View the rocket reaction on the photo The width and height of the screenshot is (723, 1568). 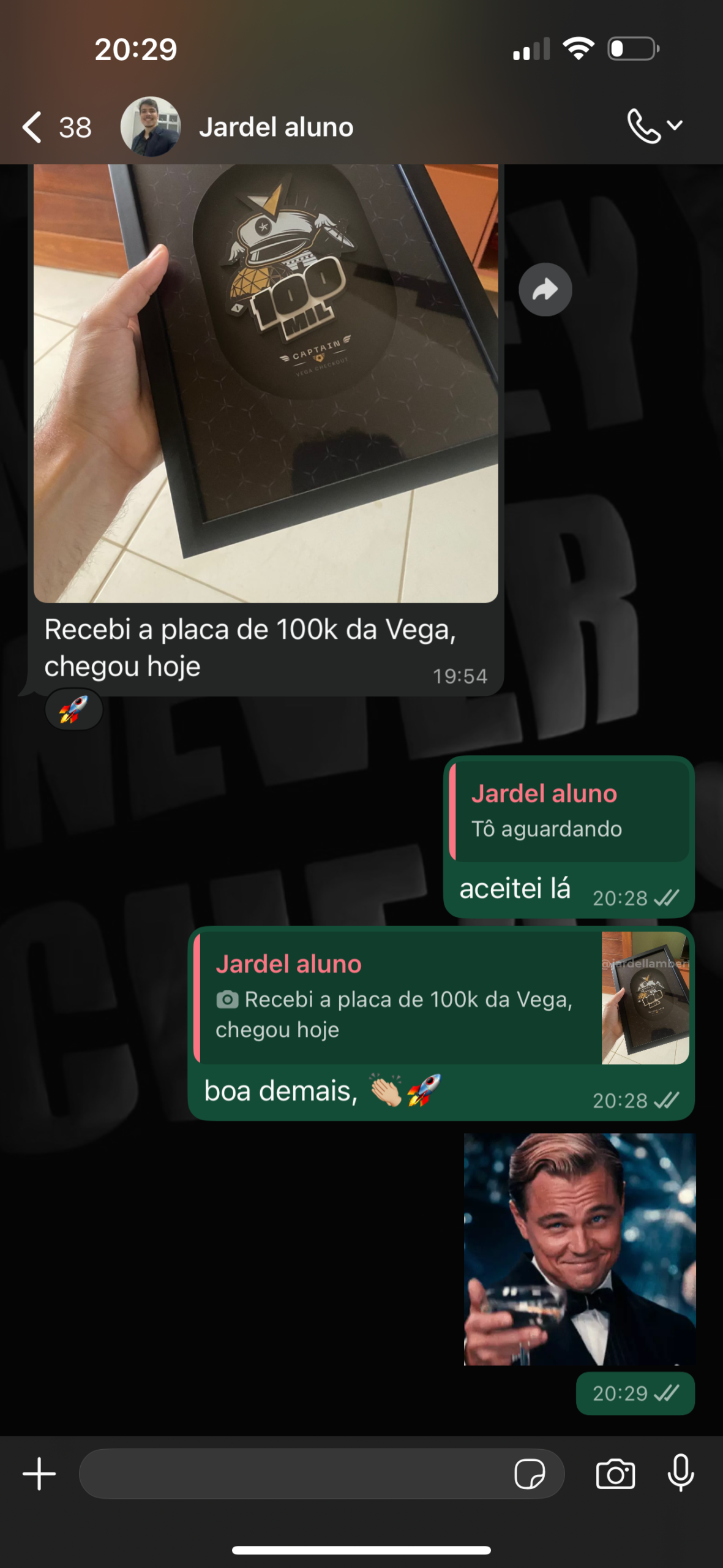coord(73,710)
